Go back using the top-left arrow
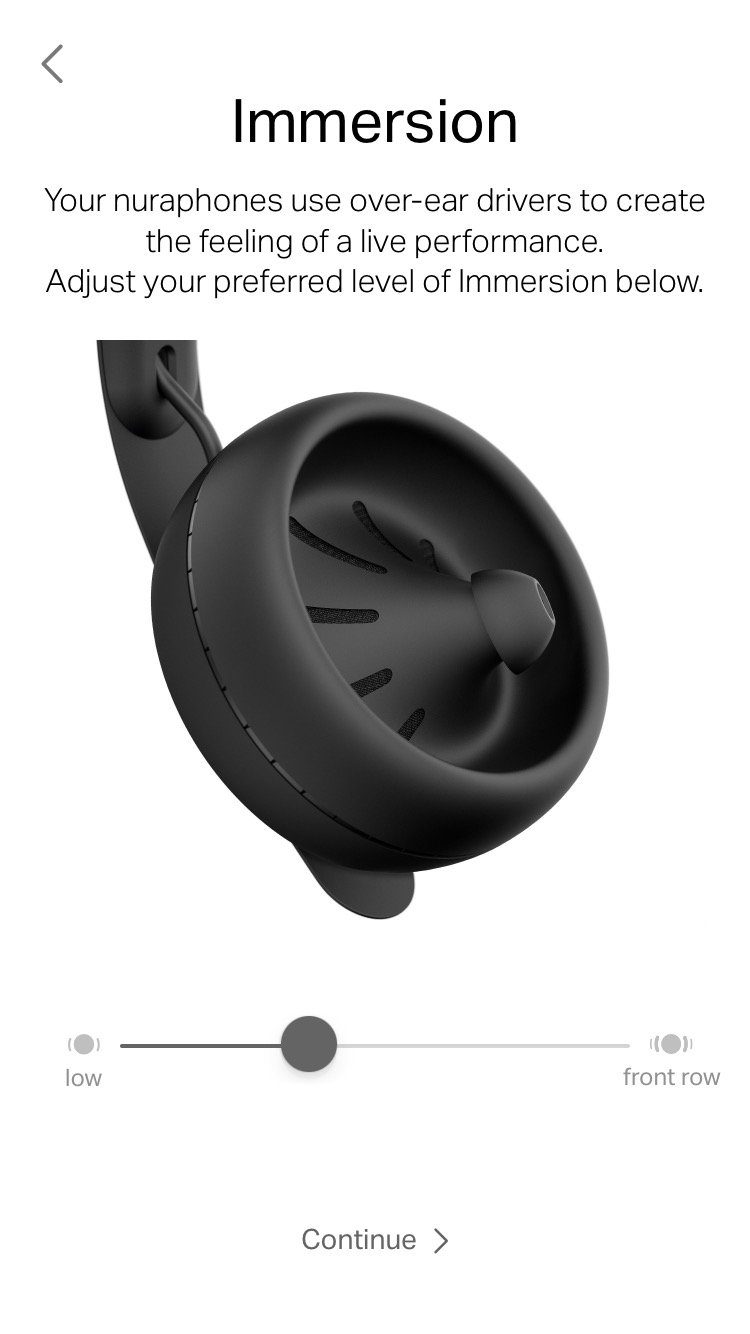 (x=52, y=64)
